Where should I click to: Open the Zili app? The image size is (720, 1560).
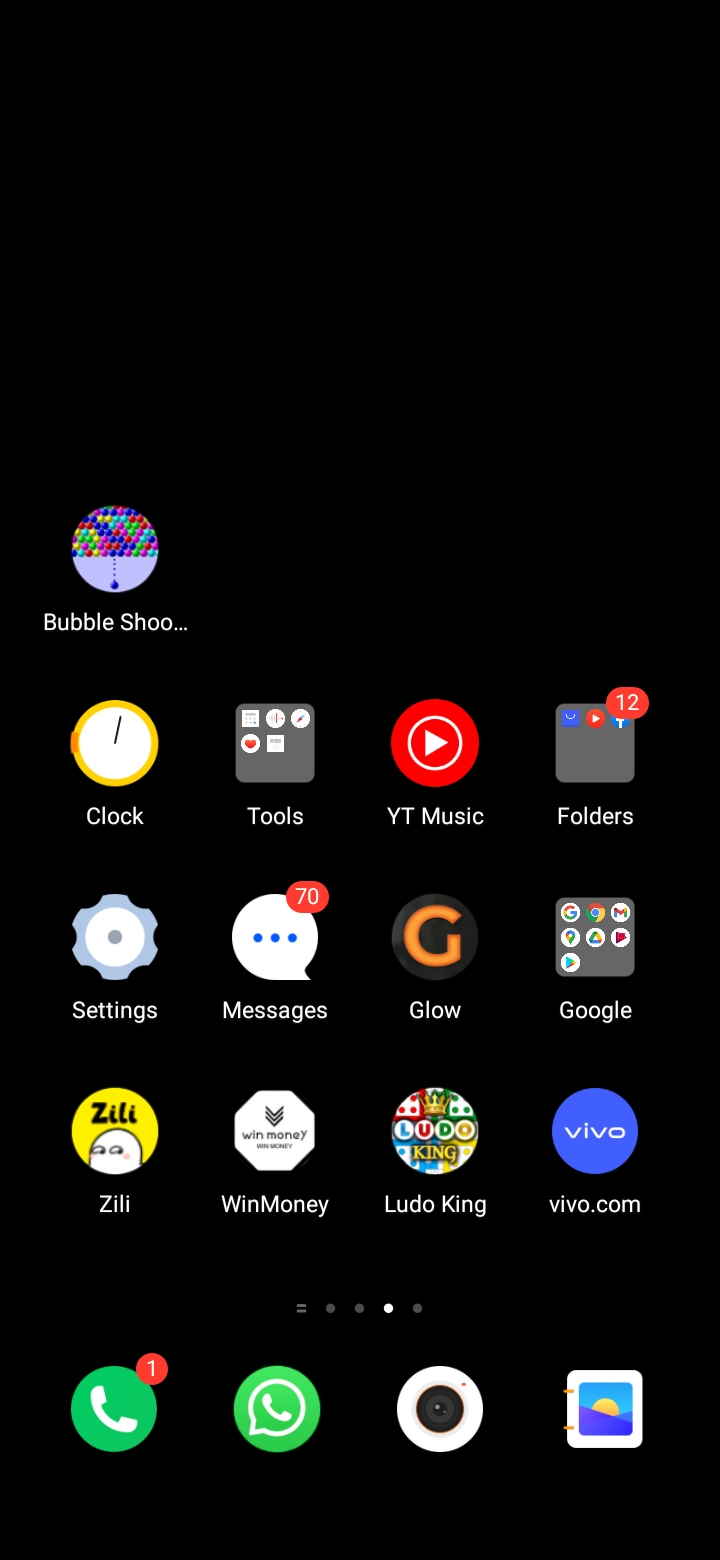[115, 1131]
